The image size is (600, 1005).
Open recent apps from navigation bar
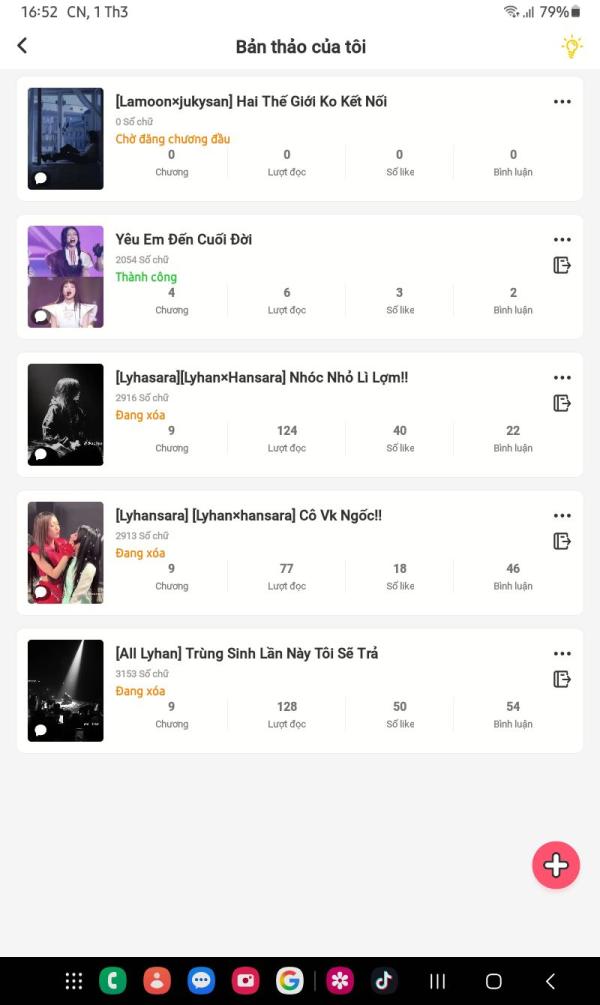(437, 981)
